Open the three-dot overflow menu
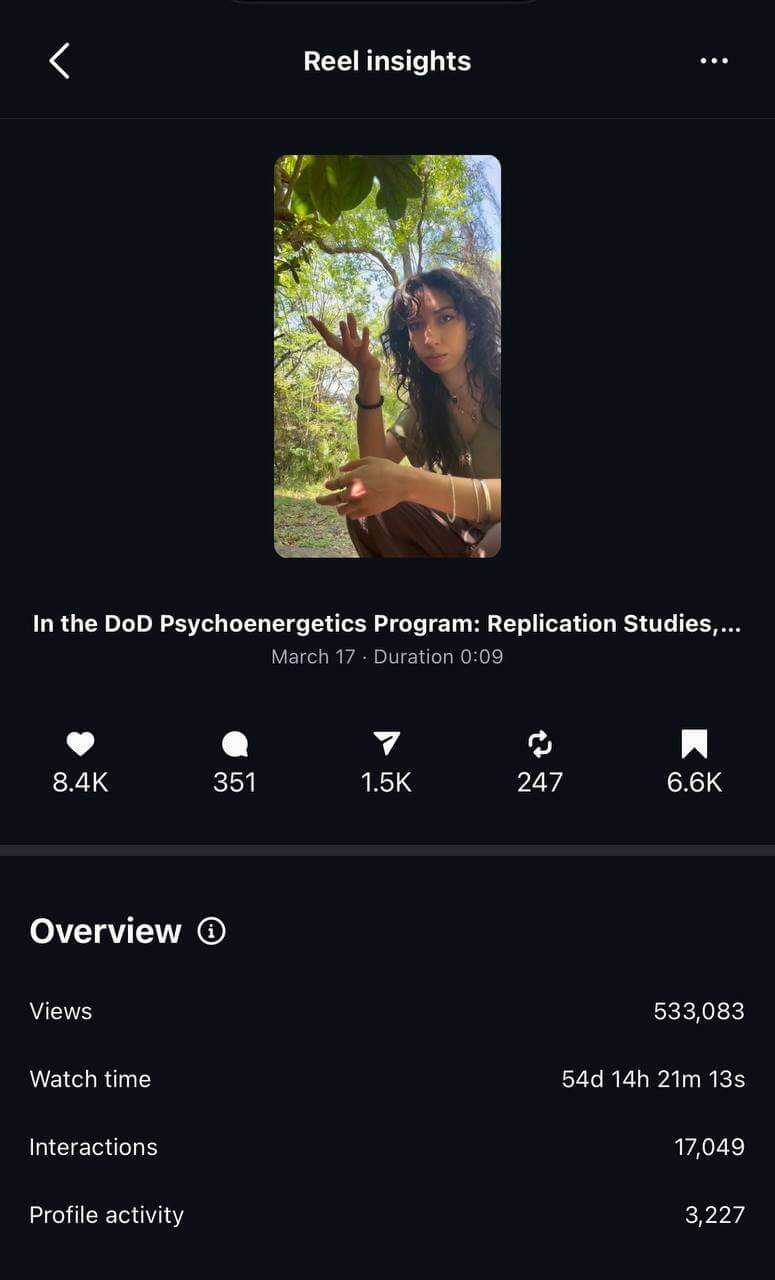The width and height of the screenshot is (775, 1280). [714, 61]
